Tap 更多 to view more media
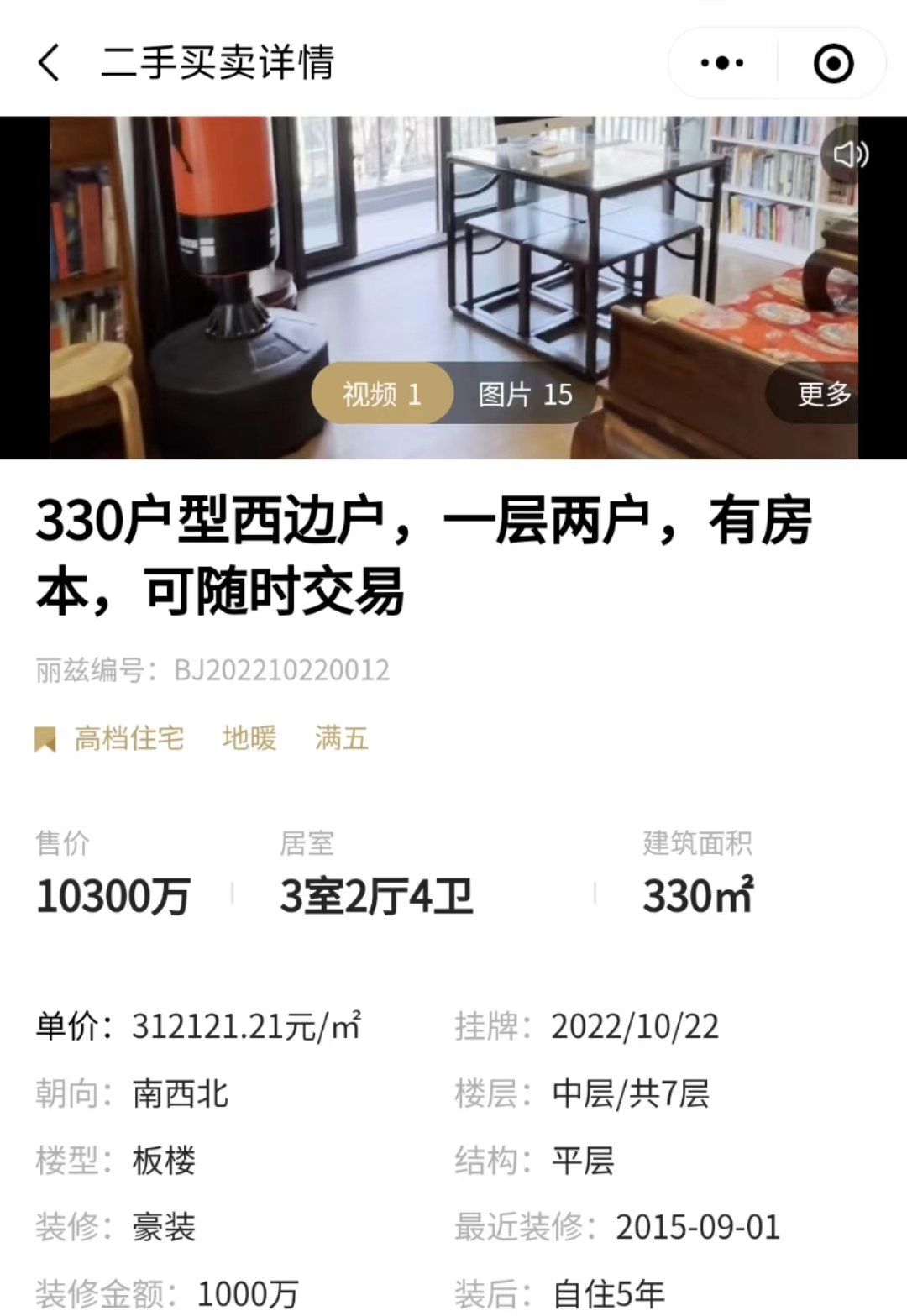907x1316 pixels. pyautogui.click(x=823, y=394)
